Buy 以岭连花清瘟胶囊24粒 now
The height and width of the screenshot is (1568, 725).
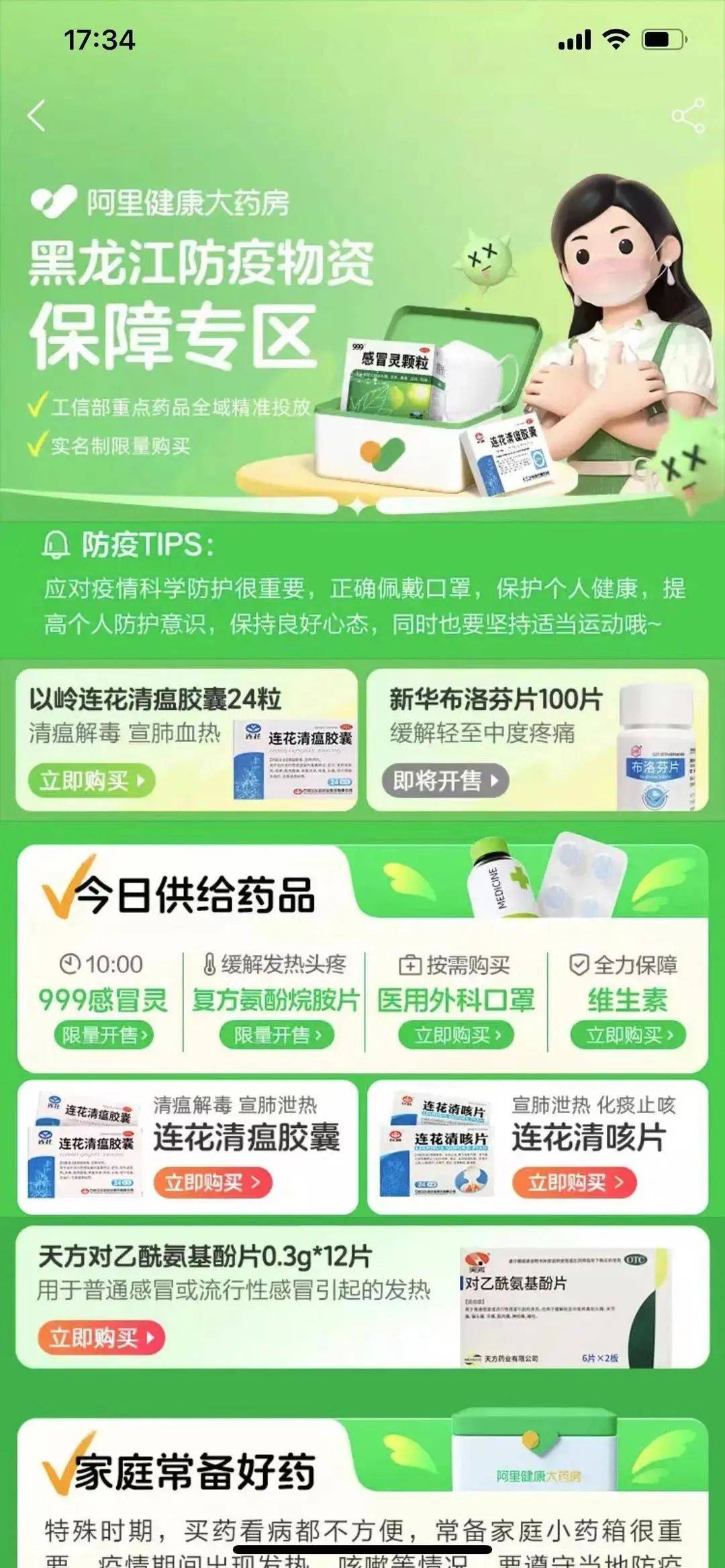91,781
